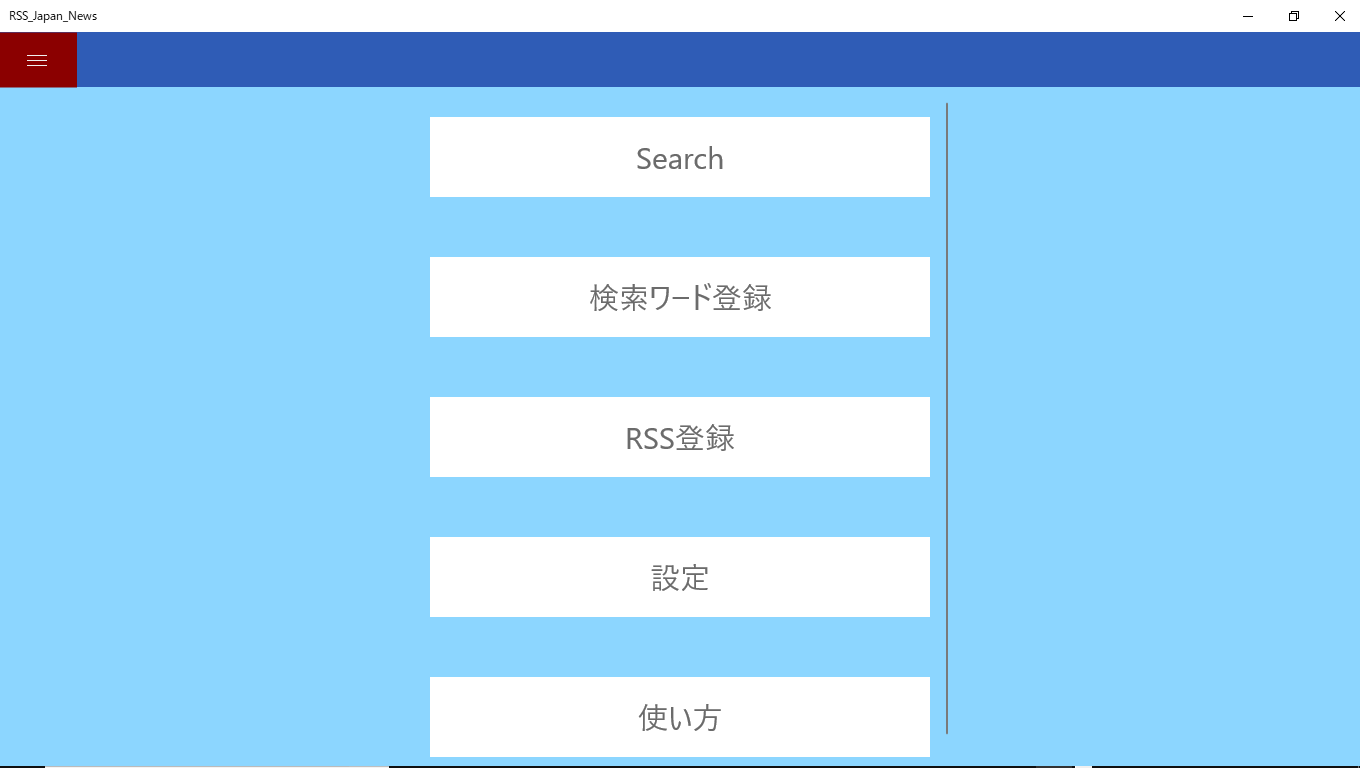1360x768 pixels.
Task: Open the hamburger menu
Action: 38,60
